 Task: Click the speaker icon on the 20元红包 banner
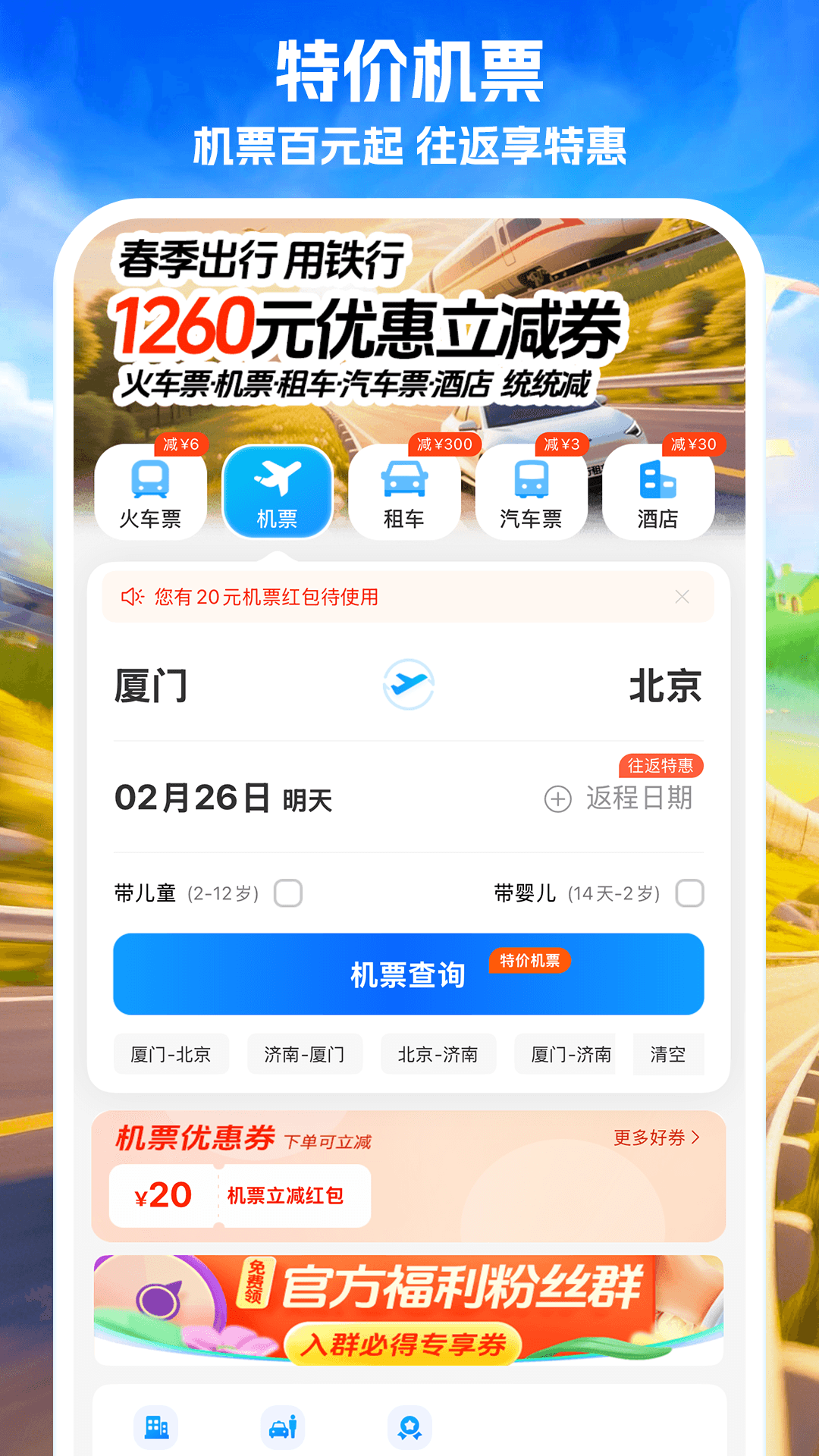tap(132, 597)
